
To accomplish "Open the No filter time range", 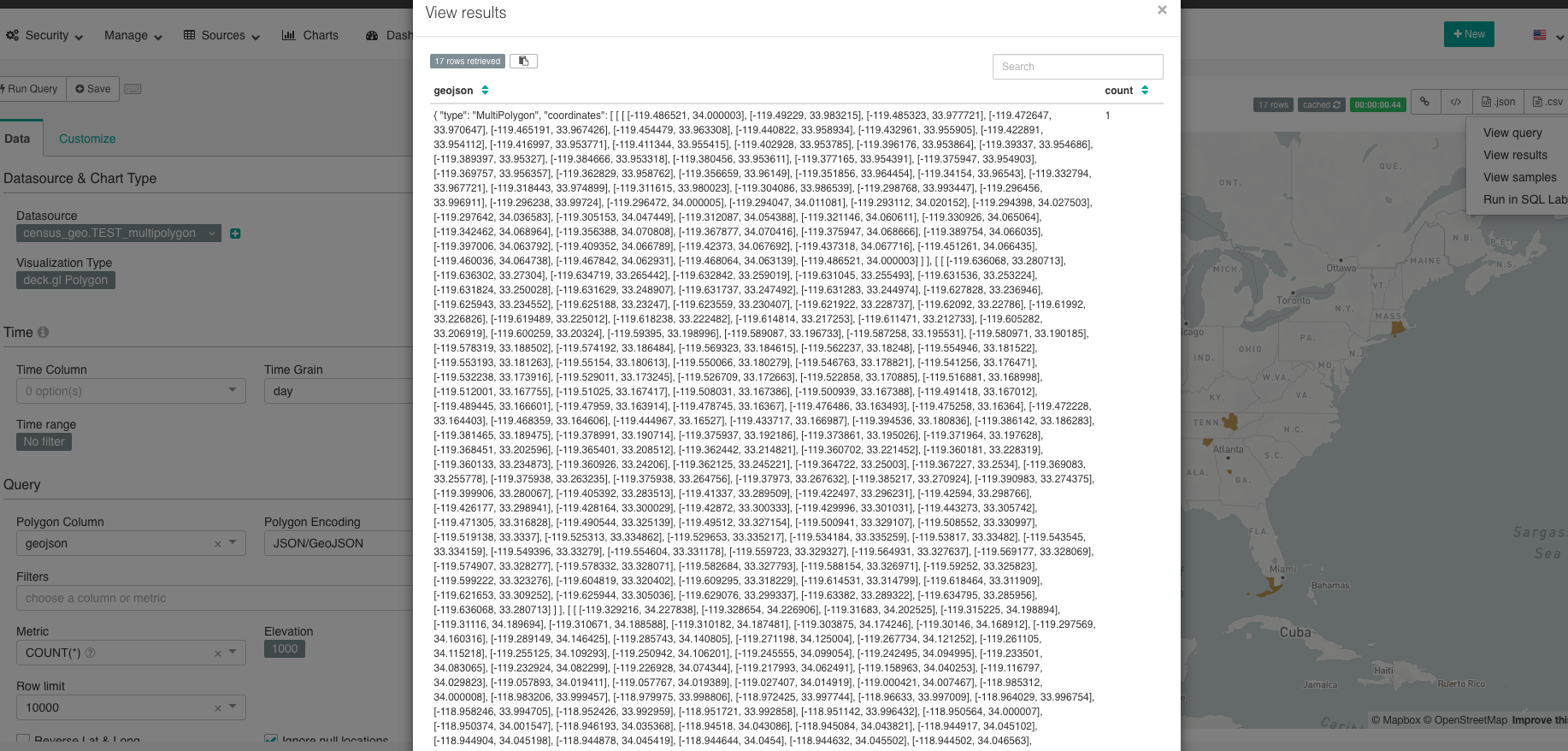I will click(44, 441).
